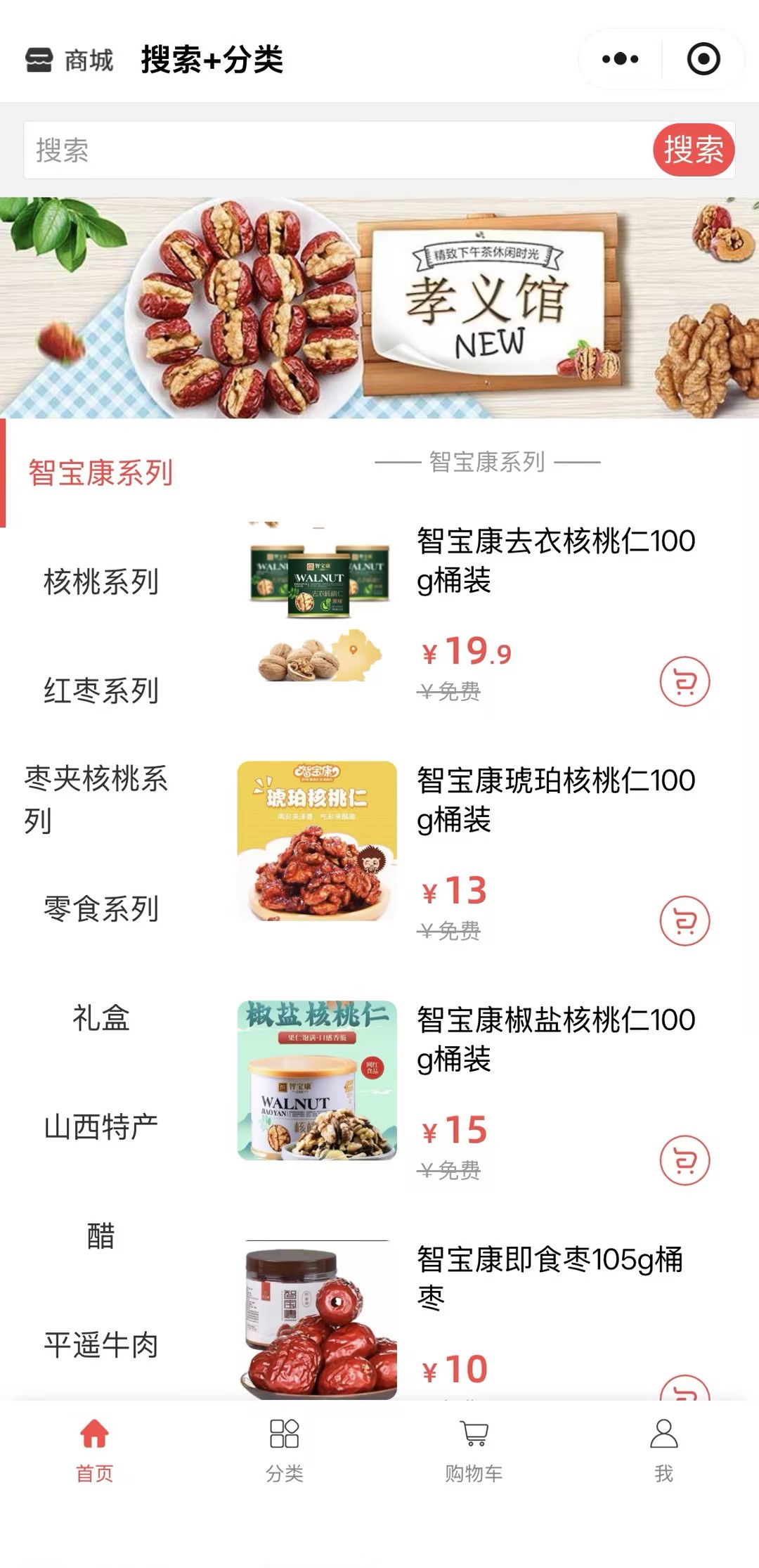Open the 孝义馆 NEW banner
This screenshot has width=759, height=1568.
coord(379,307)
